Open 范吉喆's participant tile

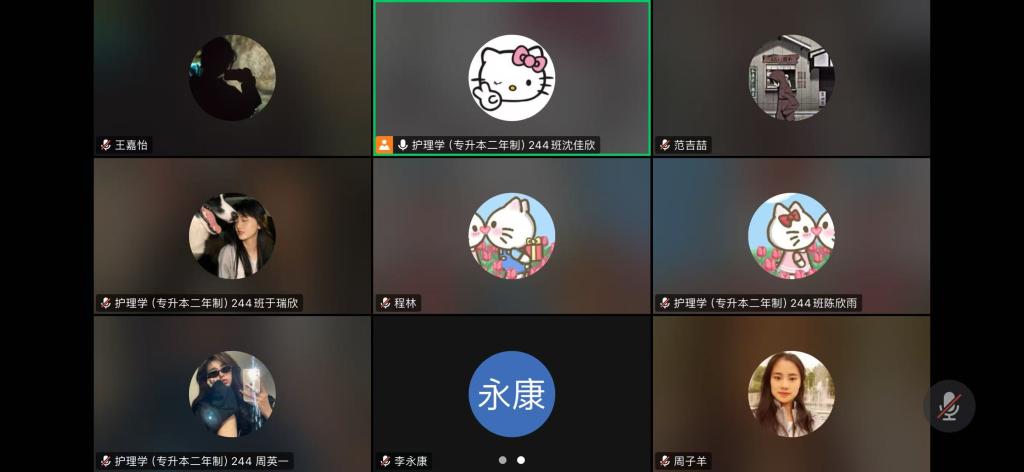pyautogui.click(x=791, y=78)
